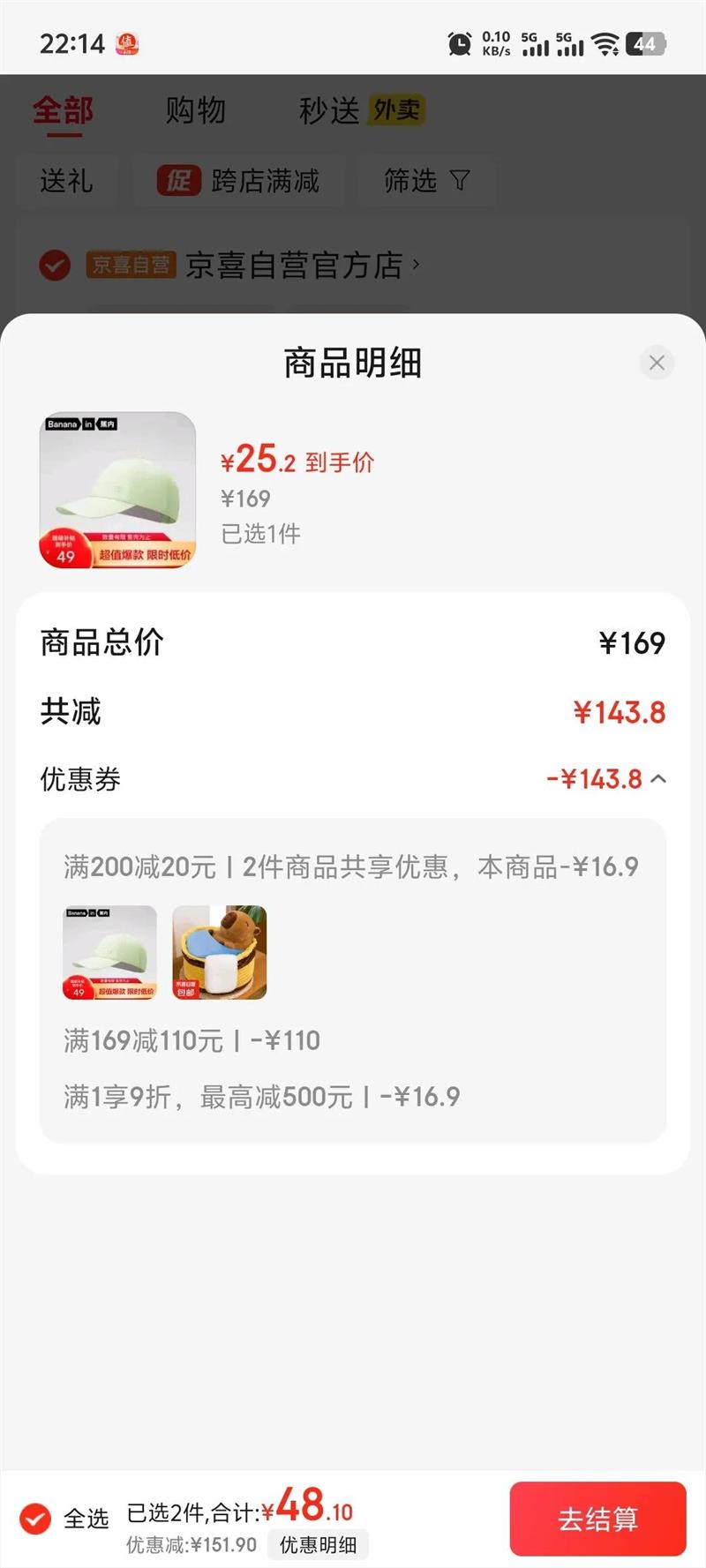
Task: Open the green cap product image
Action: [x=117, y=490]
